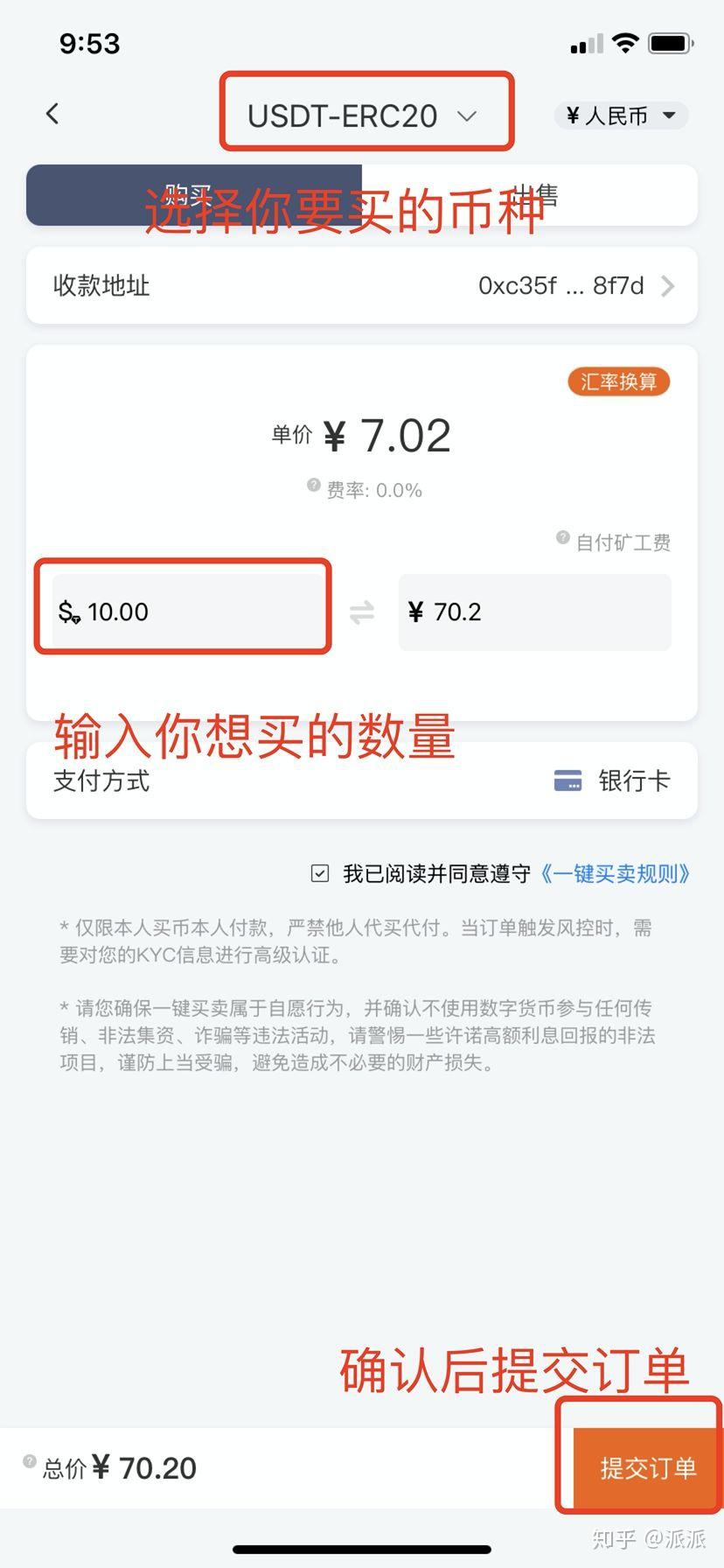Click the help icon beside 总价
The image size is (724, 1568).
[x=29, y=1461]
